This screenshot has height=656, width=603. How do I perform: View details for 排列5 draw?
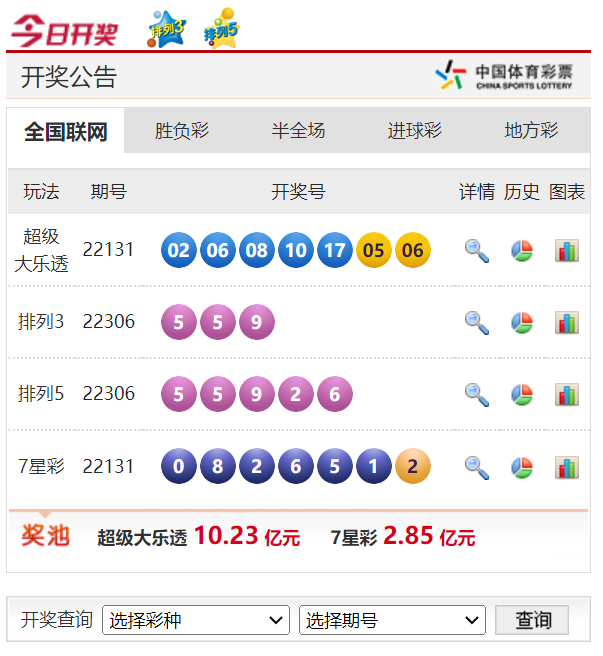click(477, 394)
